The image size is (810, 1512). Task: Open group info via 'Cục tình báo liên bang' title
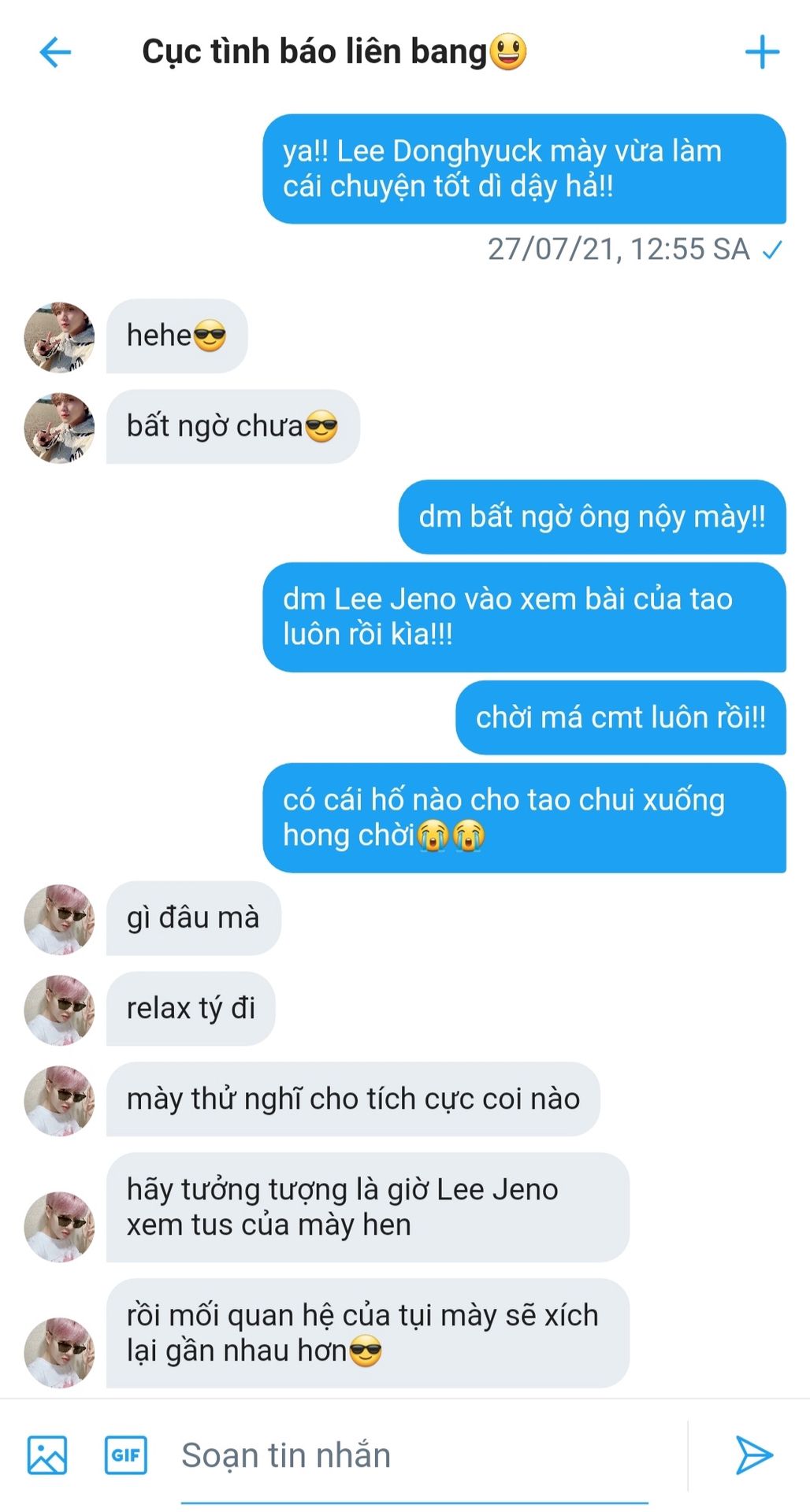coord(334,52)
